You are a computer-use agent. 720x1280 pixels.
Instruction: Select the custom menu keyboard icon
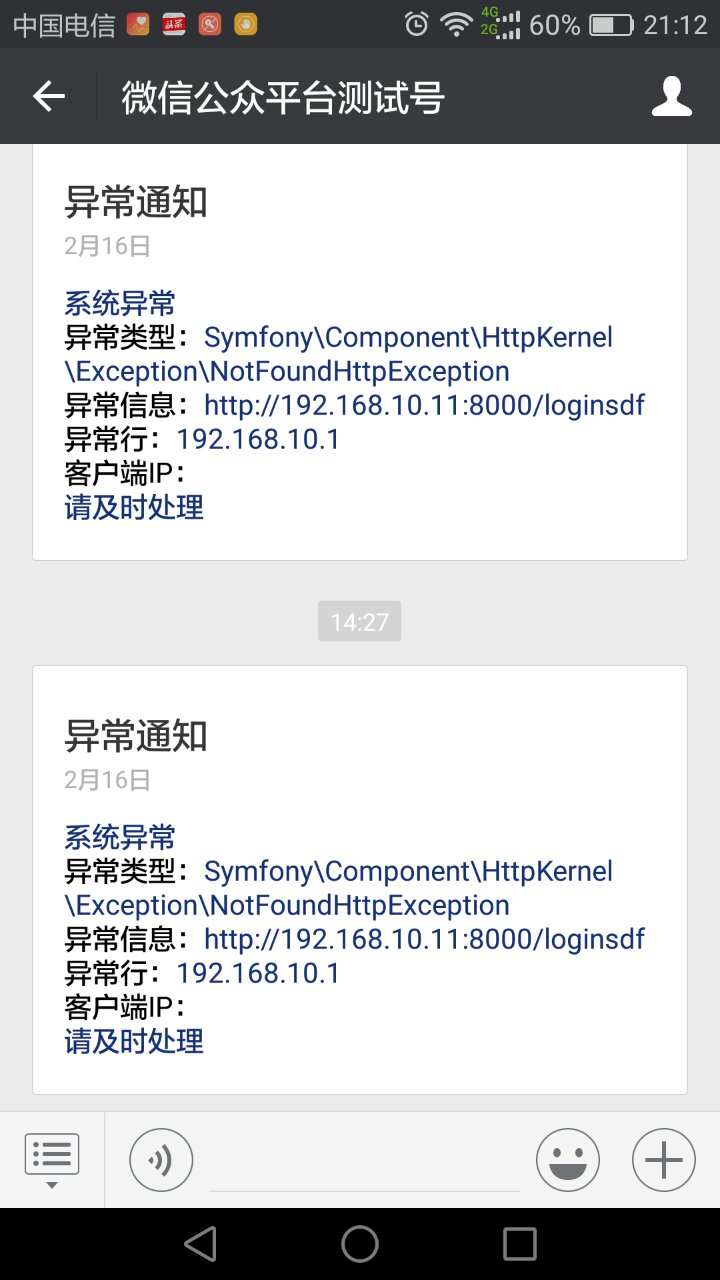point(51,1153)
